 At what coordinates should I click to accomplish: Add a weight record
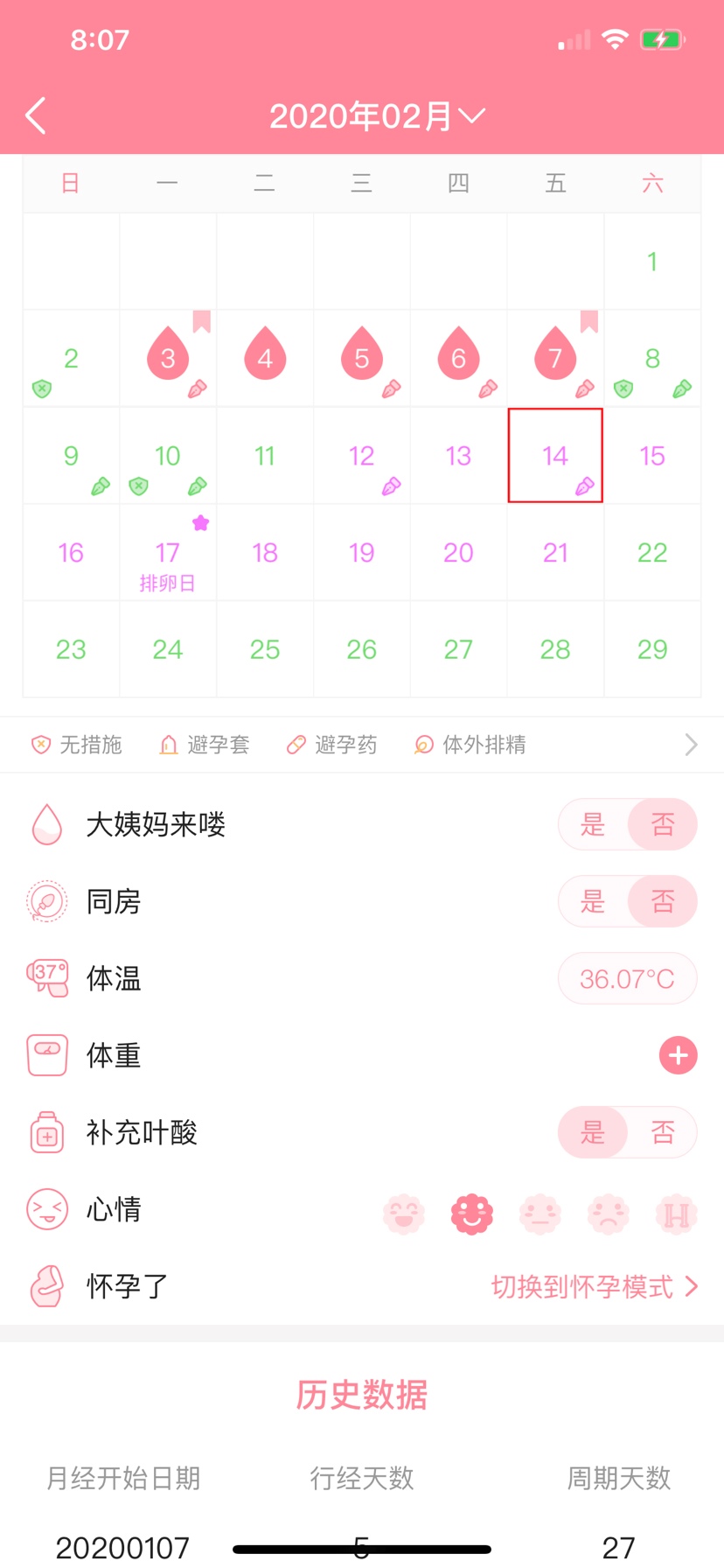click(678, 1055)
